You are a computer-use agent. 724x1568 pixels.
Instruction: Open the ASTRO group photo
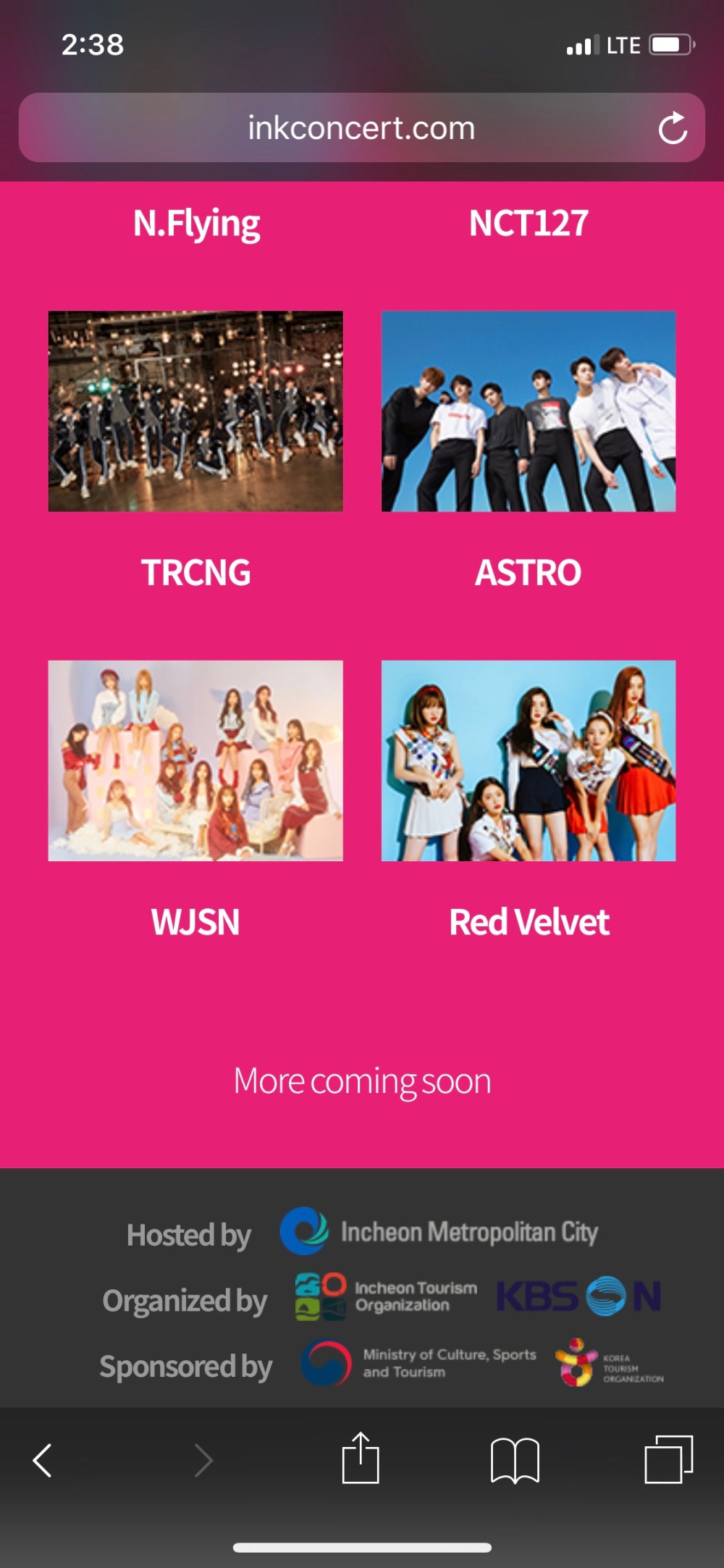[x=529, y=411]
